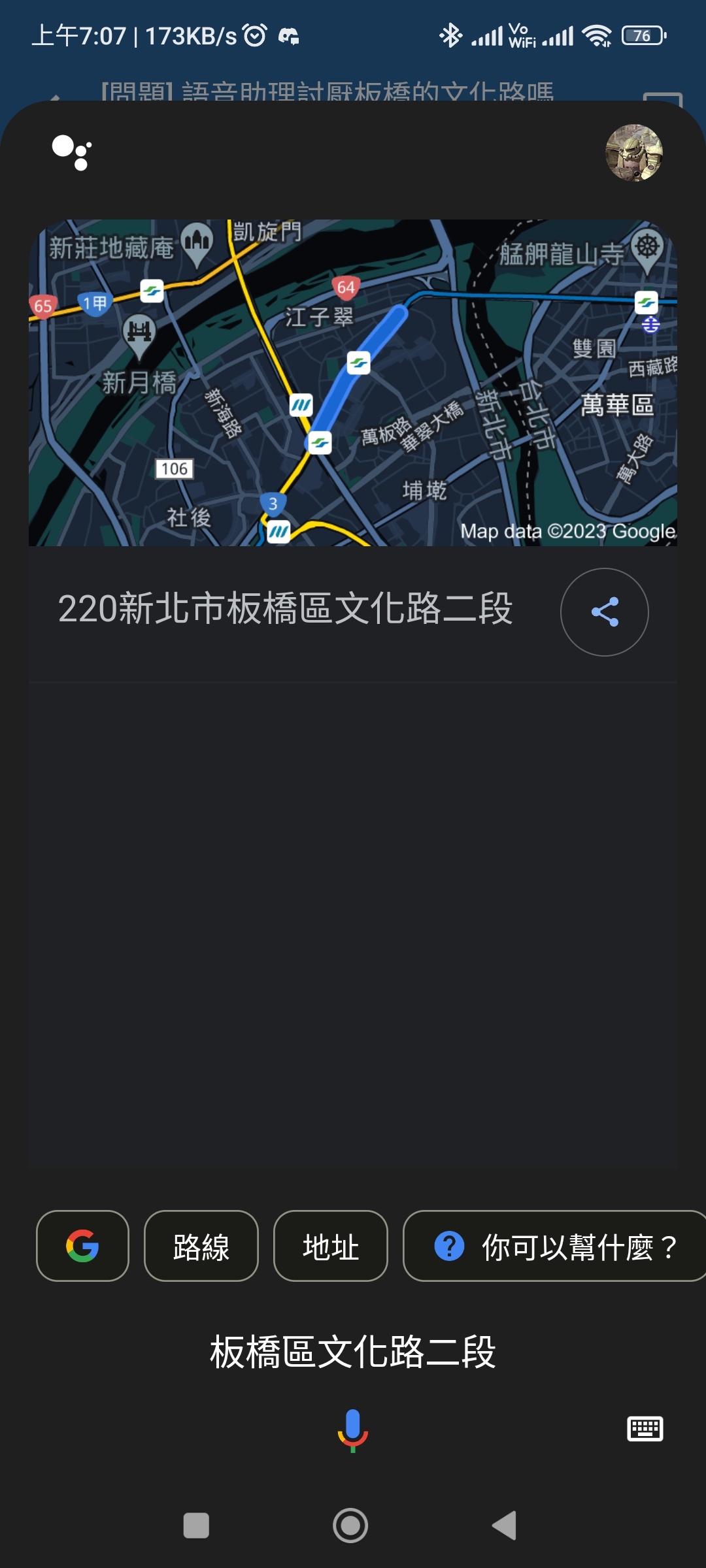Viewport: 706px width, 1568px height.
Task: Switch to keyboard input
Action: 645,1429
